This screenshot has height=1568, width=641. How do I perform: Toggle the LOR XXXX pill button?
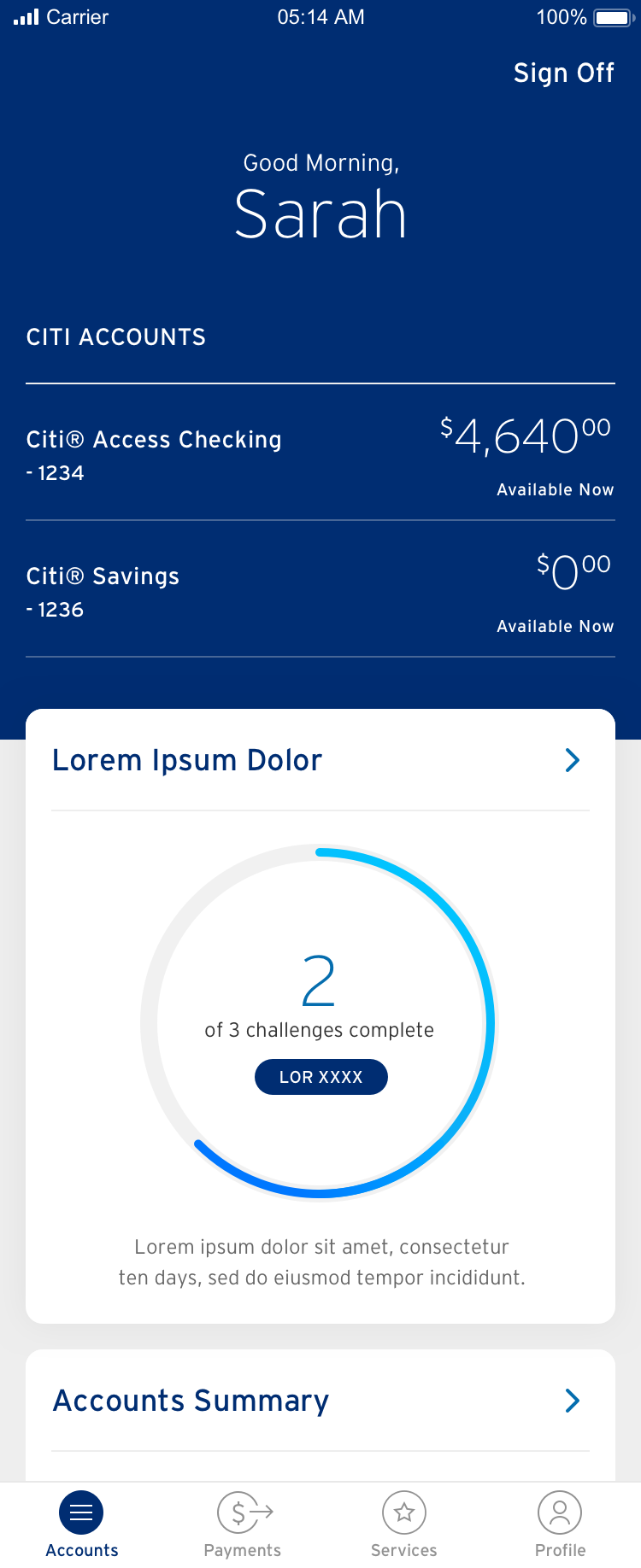(320, 1077)
